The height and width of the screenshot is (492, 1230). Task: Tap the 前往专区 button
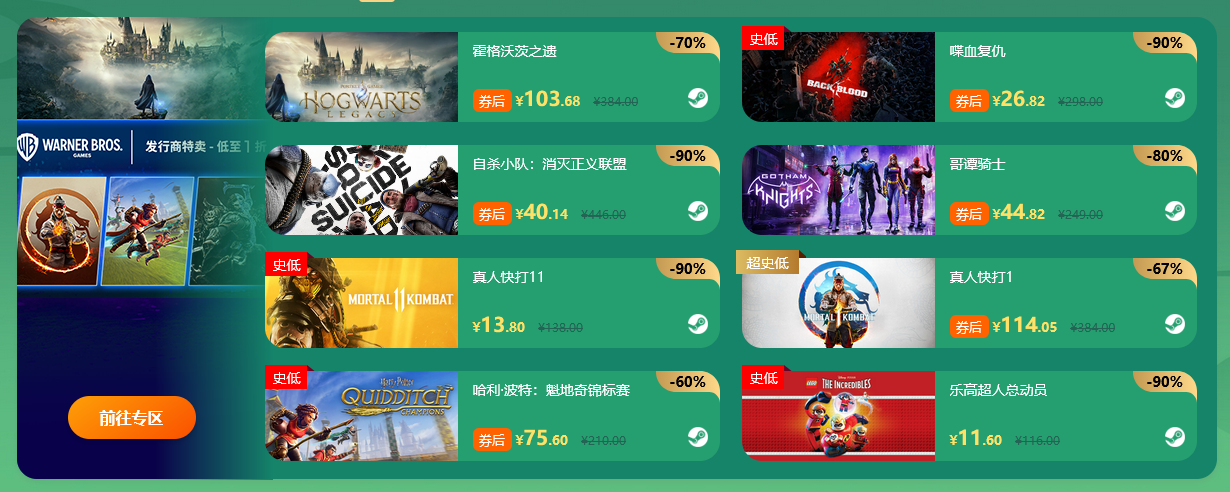(132, 418)
